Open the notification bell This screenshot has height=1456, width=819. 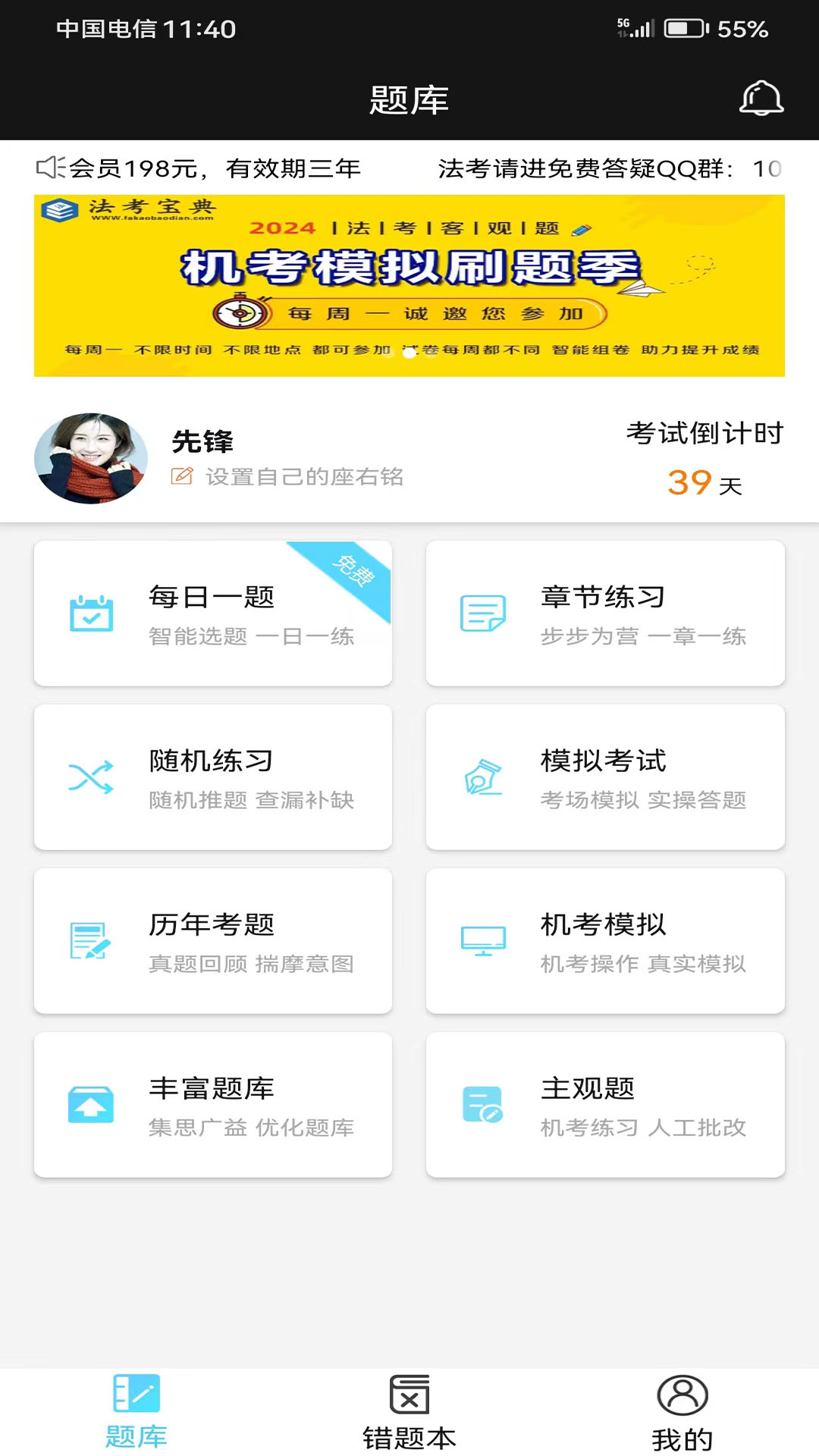tap(761, 99)
